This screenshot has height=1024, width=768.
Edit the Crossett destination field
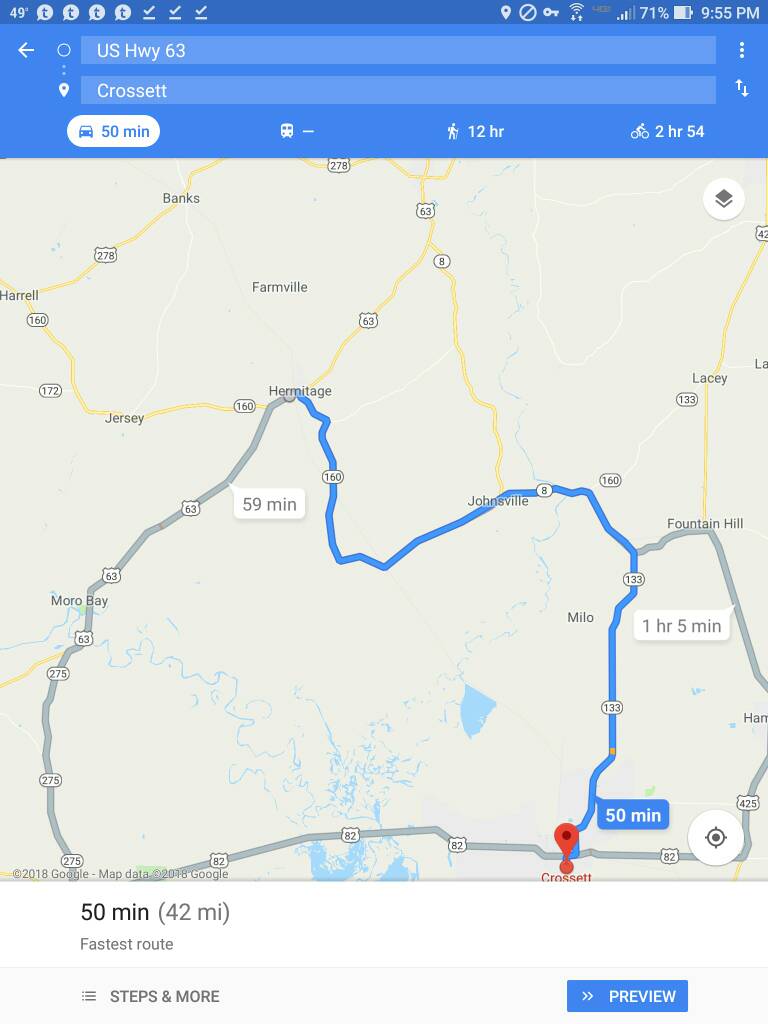398,90
